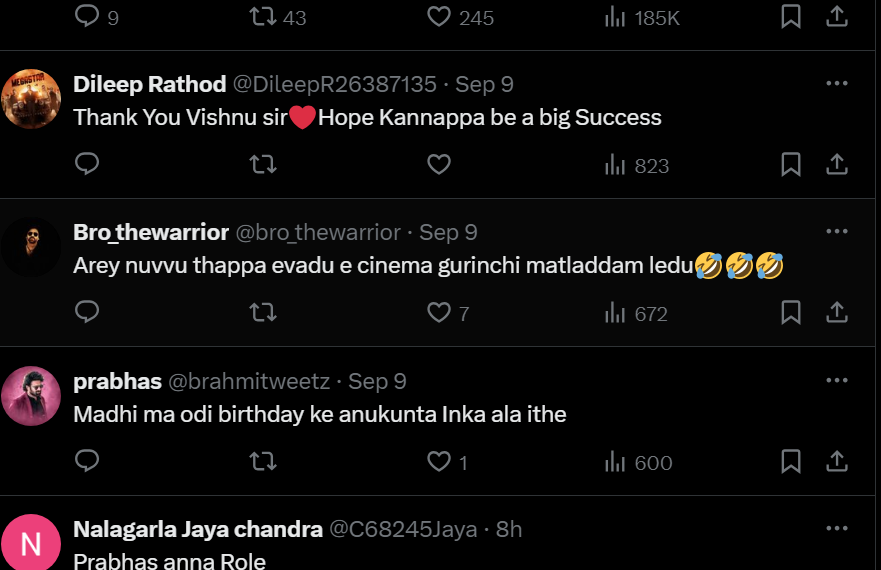Screen dimensions: 881x570
Task: Bookmark Dileep Rathod's tweet
Action: pyautogui.click(x=791, y=164)
